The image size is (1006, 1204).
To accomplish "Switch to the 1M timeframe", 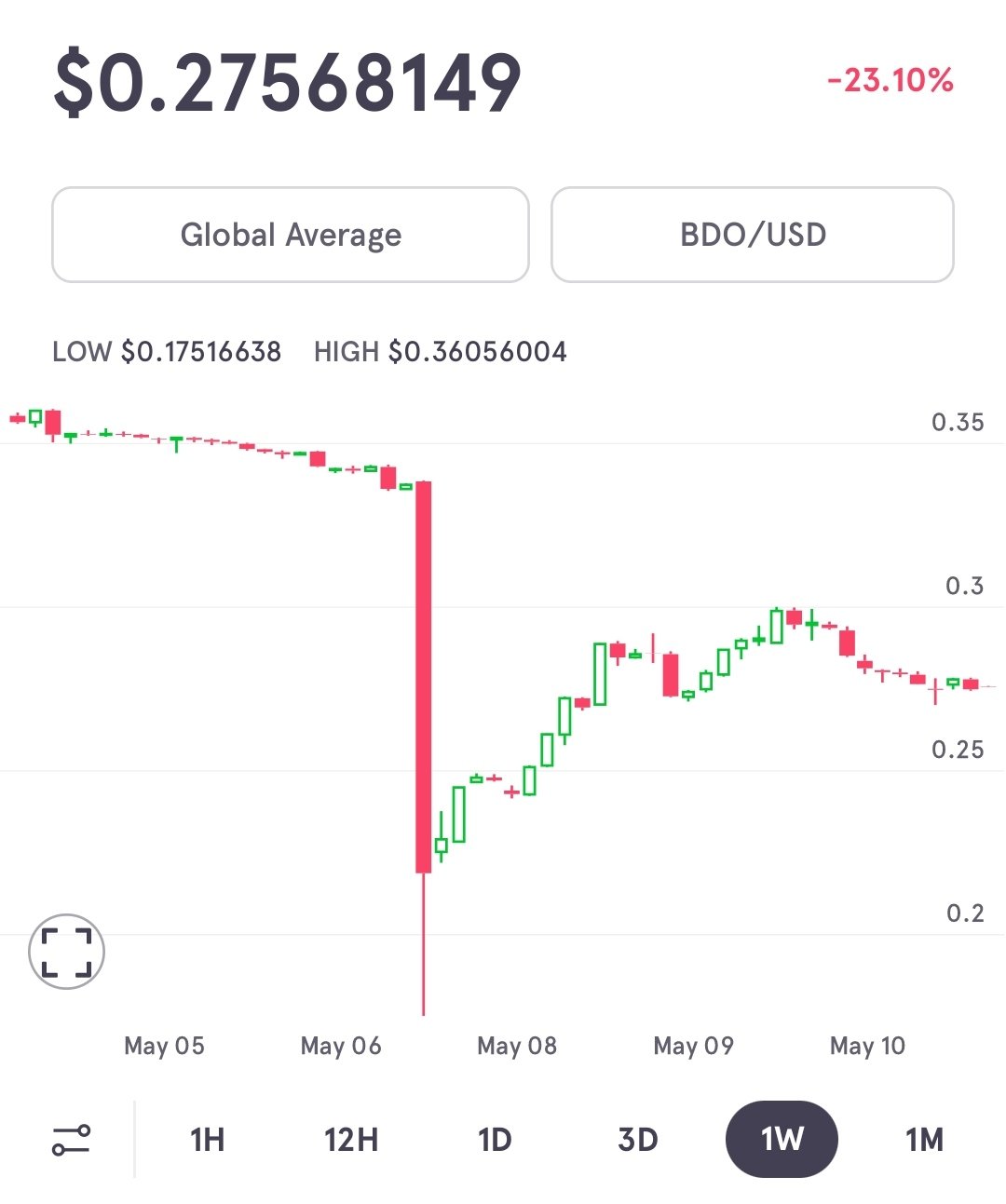I will tap(924, 1140).
